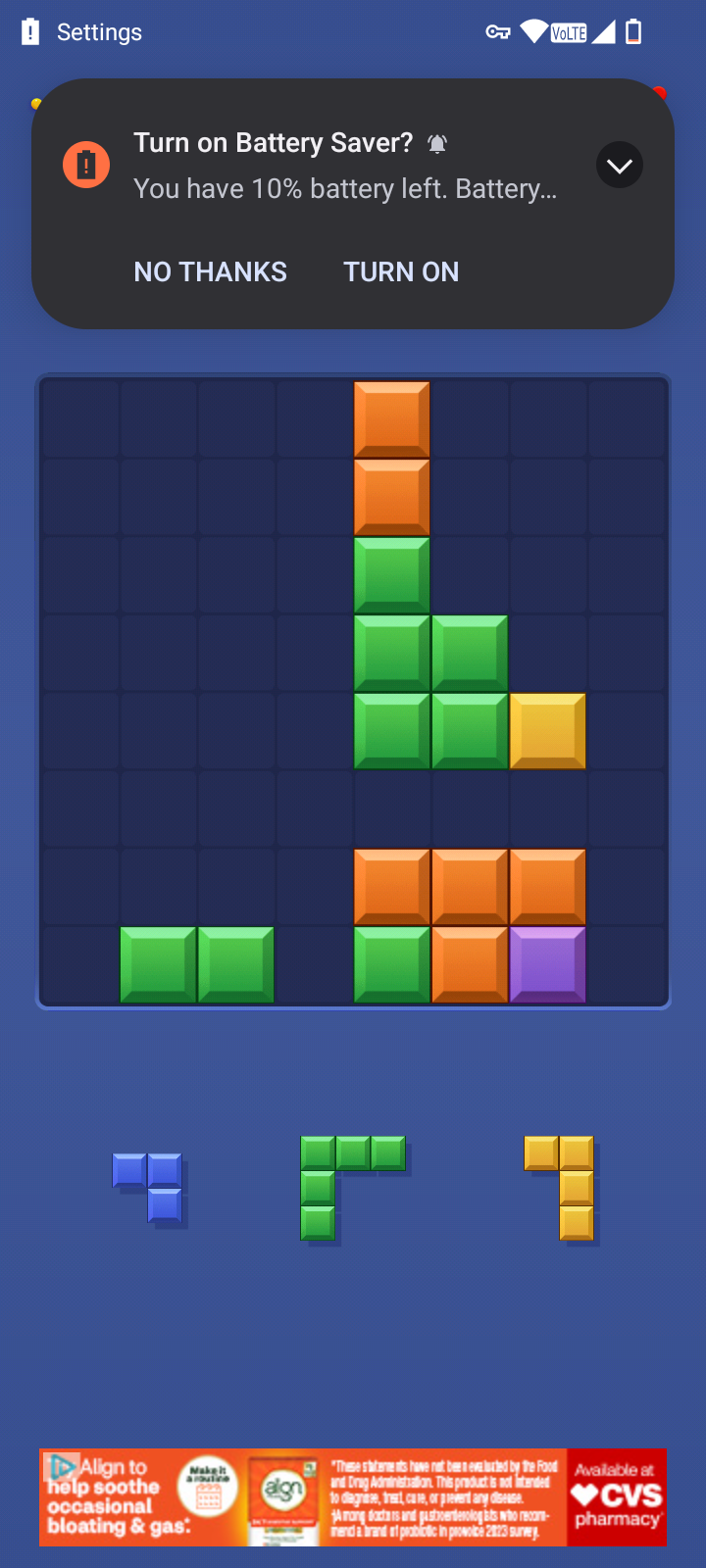The image size is (706, 1568).
Task: Open the Align CVS pharmacy ad banner
Action: pyautogui.click(x=353, y=1496)
